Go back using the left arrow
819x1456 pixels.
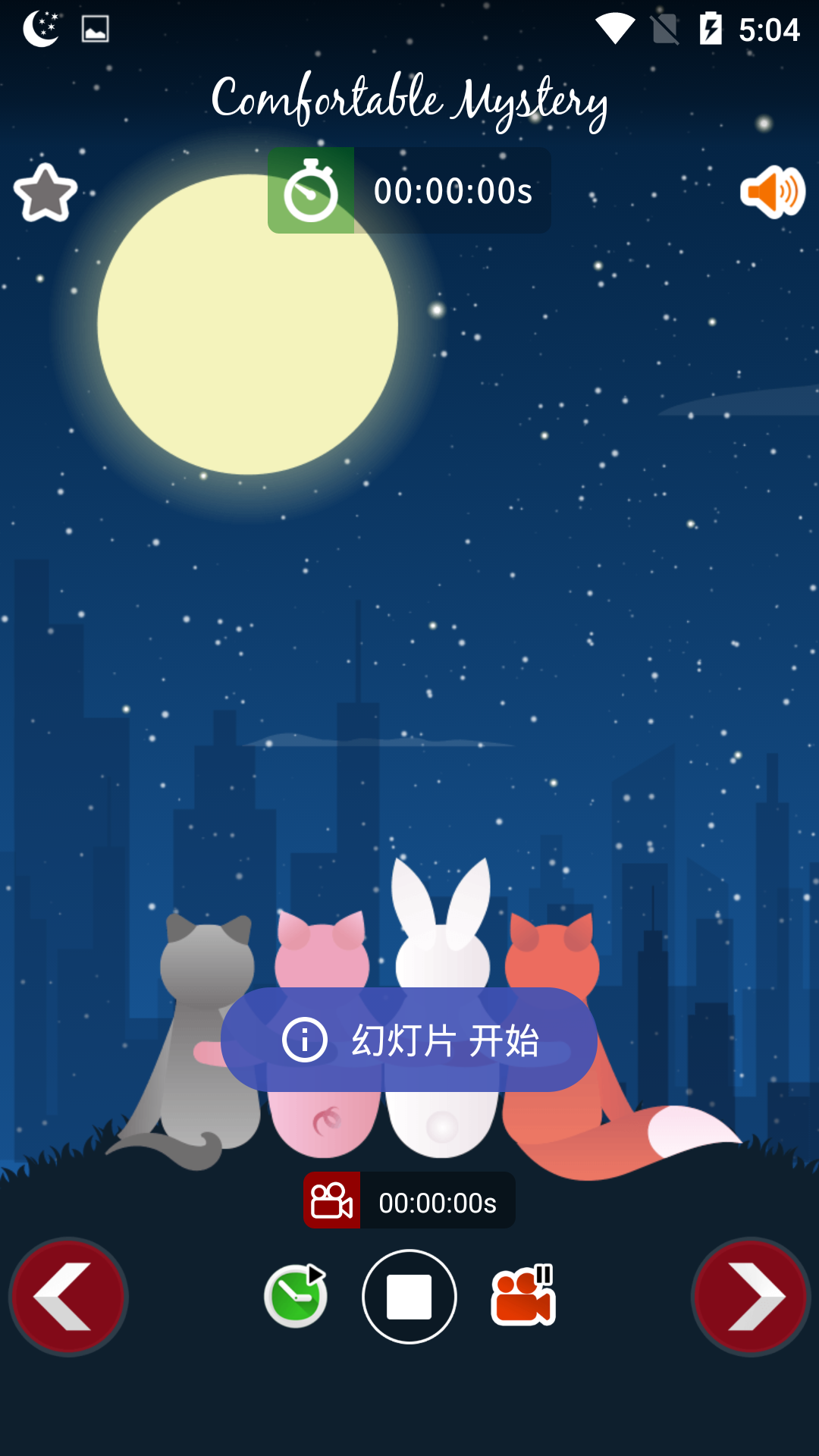pos(68,1297)
